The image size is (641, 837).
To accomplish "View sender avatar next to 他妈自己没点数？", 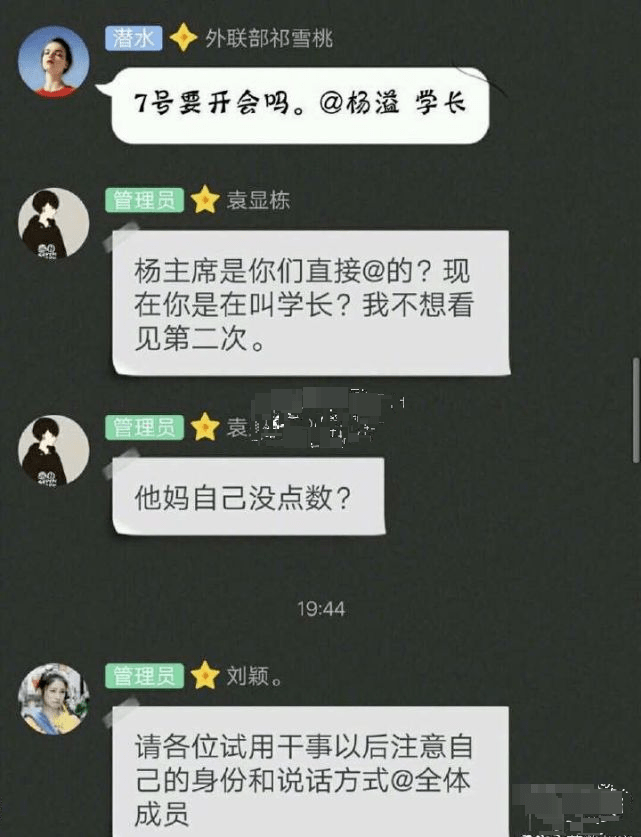I will tap(54, 450).
